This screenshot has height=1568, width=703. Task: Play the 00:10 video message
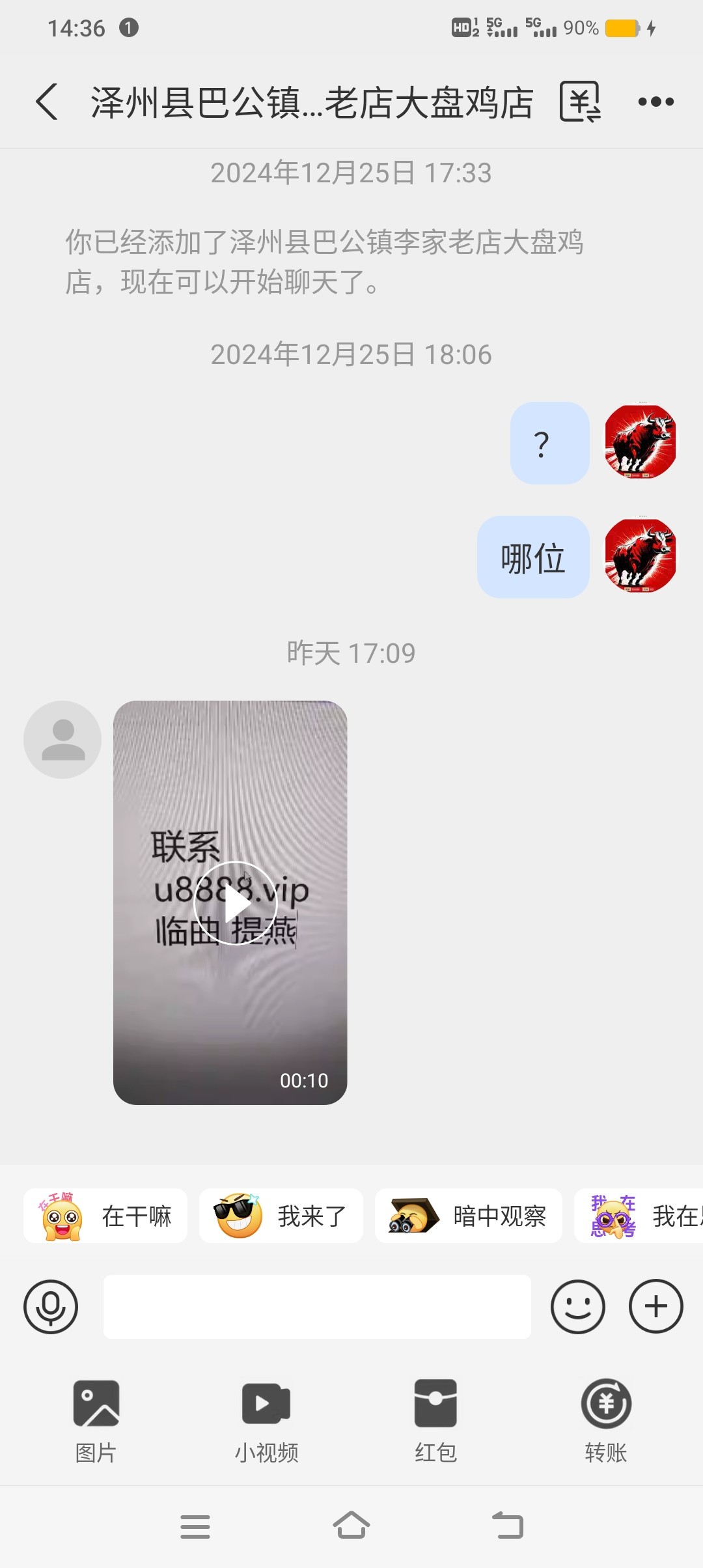[x=236, y=903]
